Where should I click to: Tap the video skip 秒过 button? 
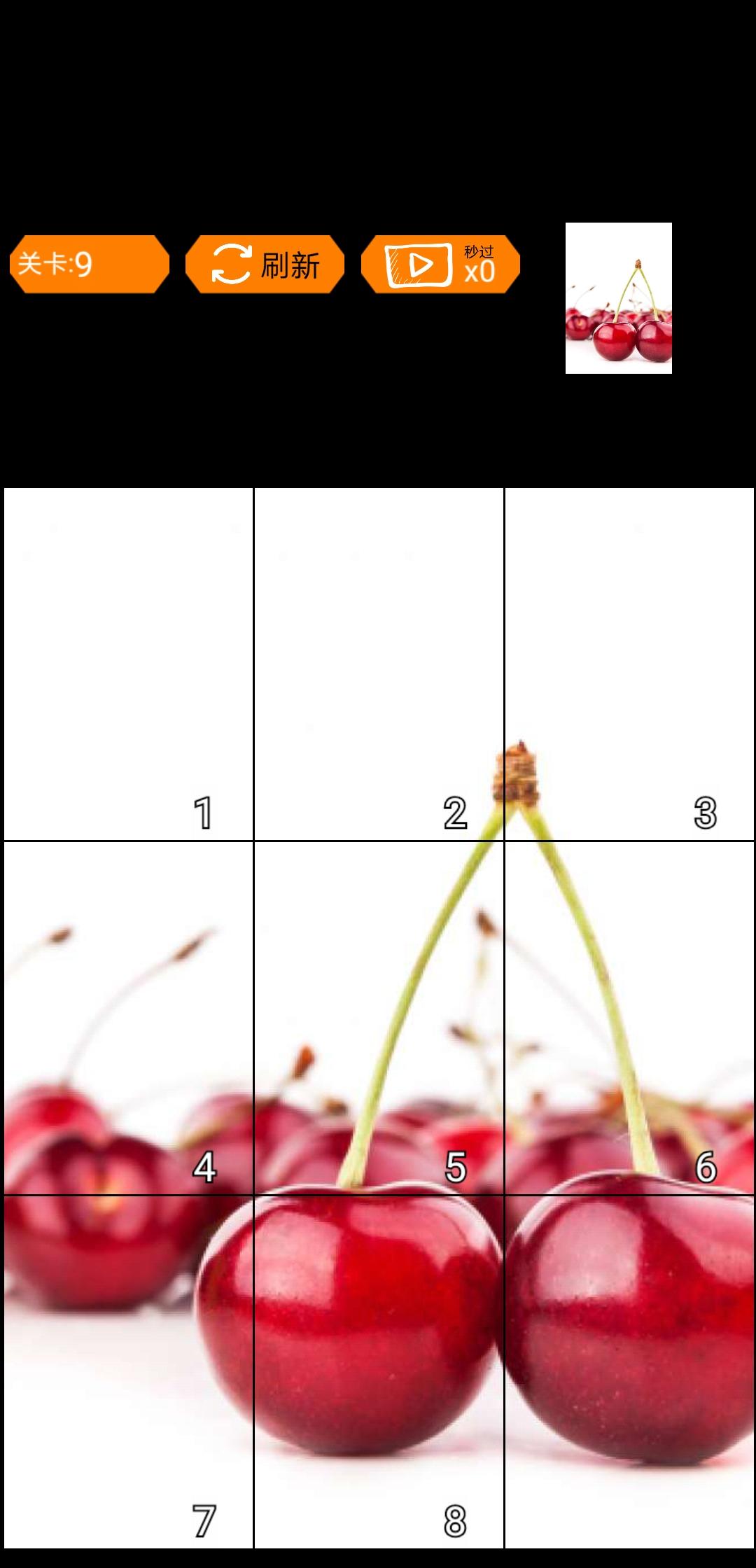point(440,264)
